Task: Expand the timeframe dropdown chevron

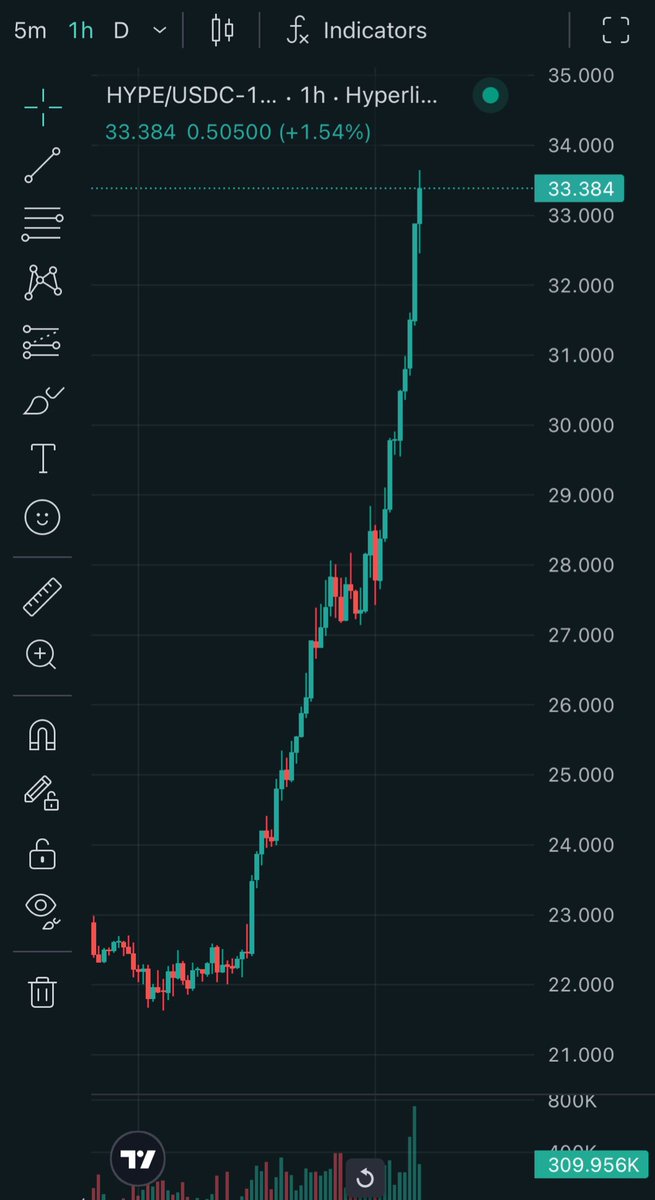Action: coord(159,30)
